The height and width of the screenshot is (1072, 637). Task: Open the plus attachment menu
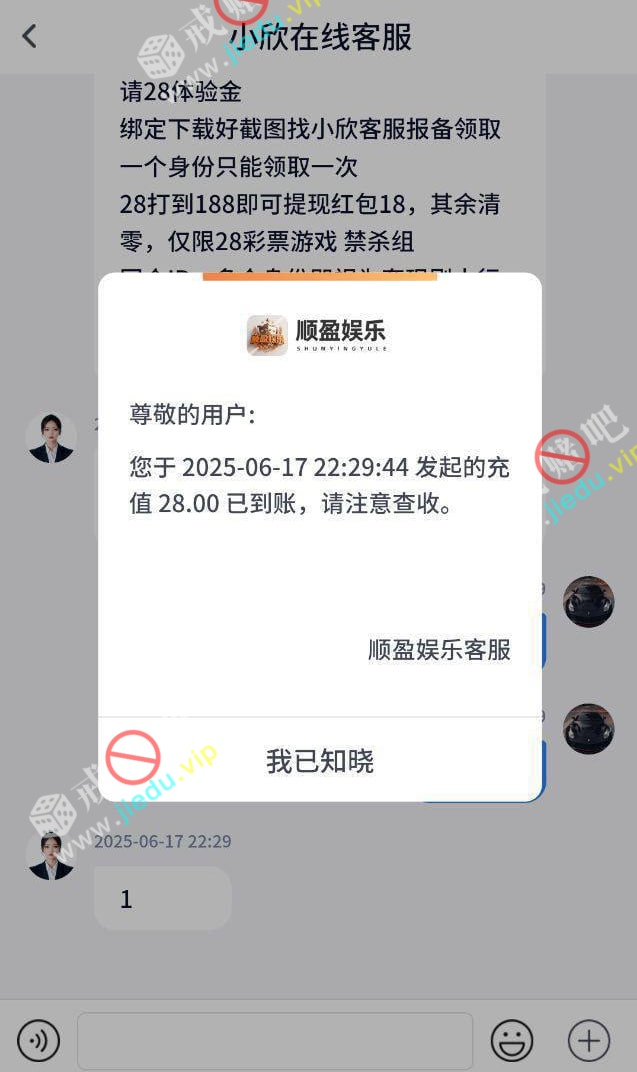[589, 1041]
